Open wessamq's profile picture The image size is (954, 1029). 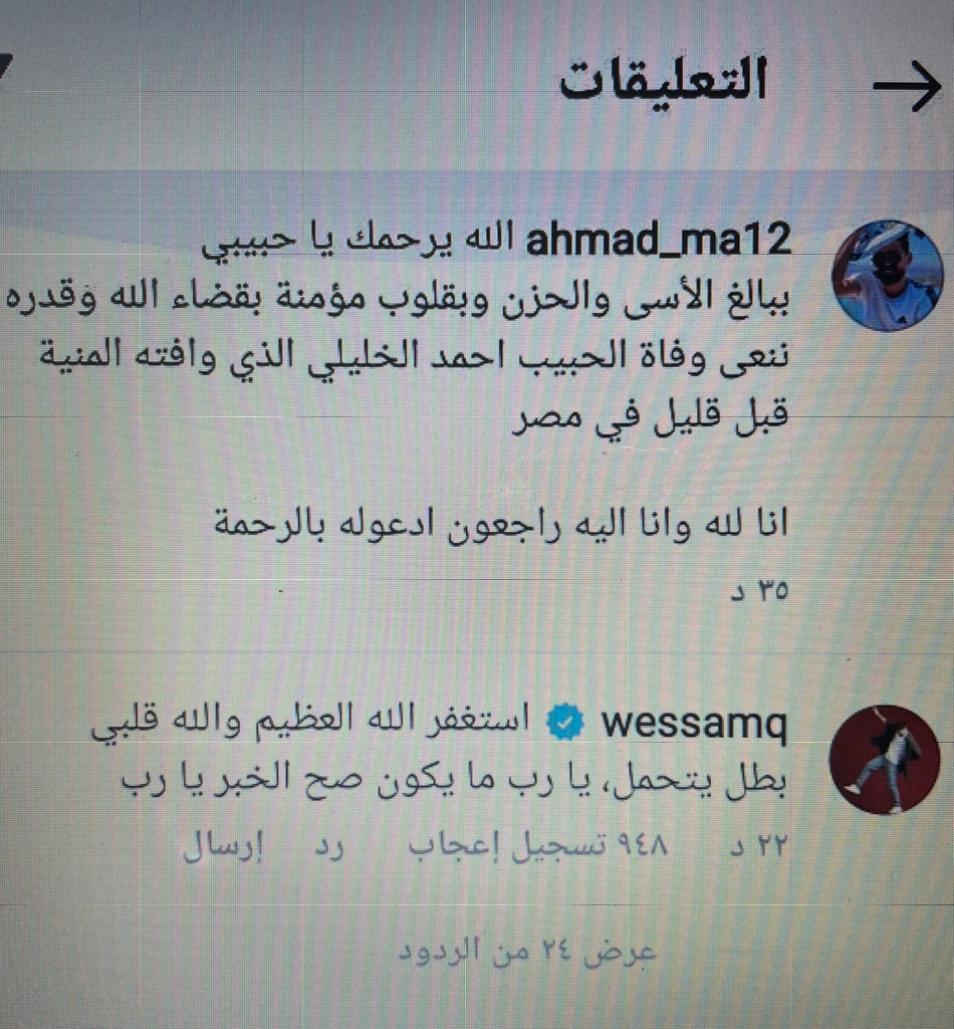(x=886, y=760)
